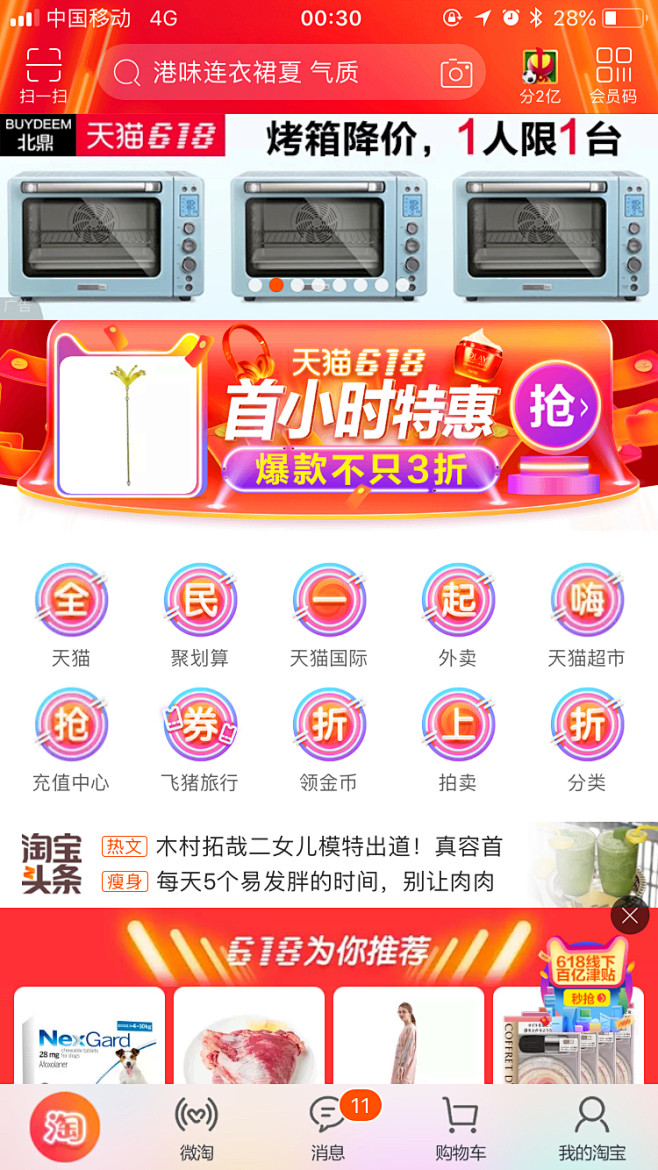Switch to the 微淘 tab

[196, 1128]
